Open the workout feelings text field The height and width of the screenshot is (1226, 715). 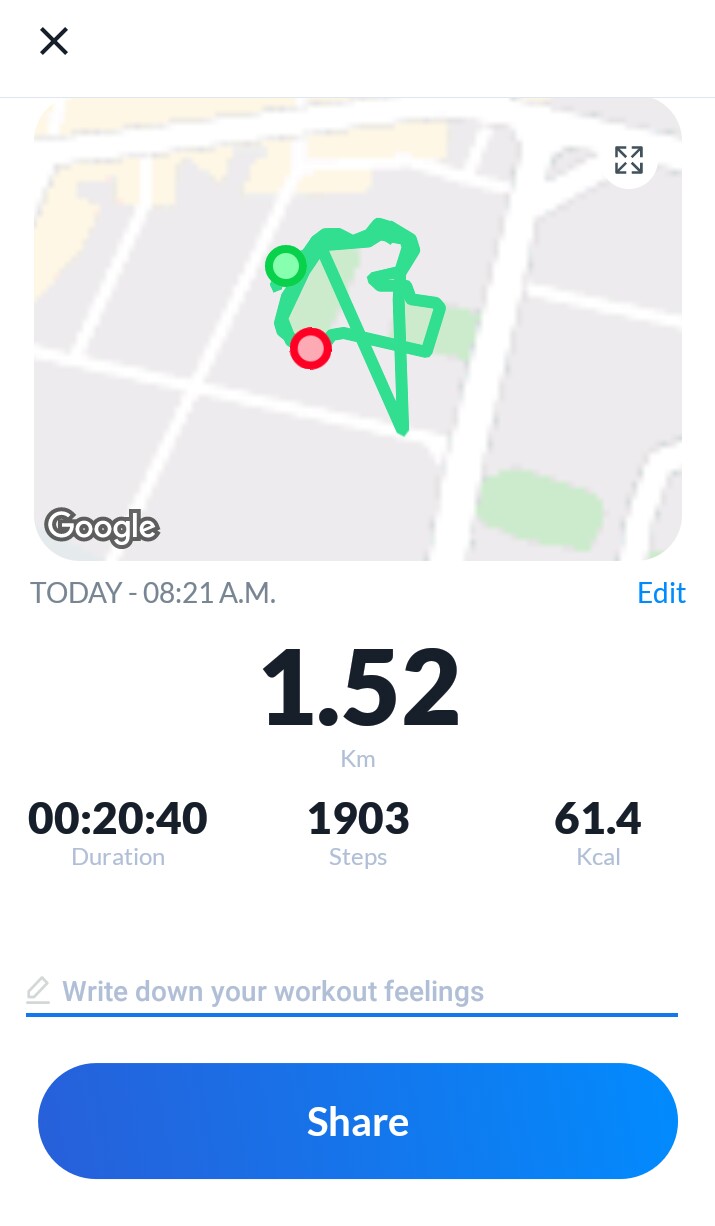(x=350, y=992)
